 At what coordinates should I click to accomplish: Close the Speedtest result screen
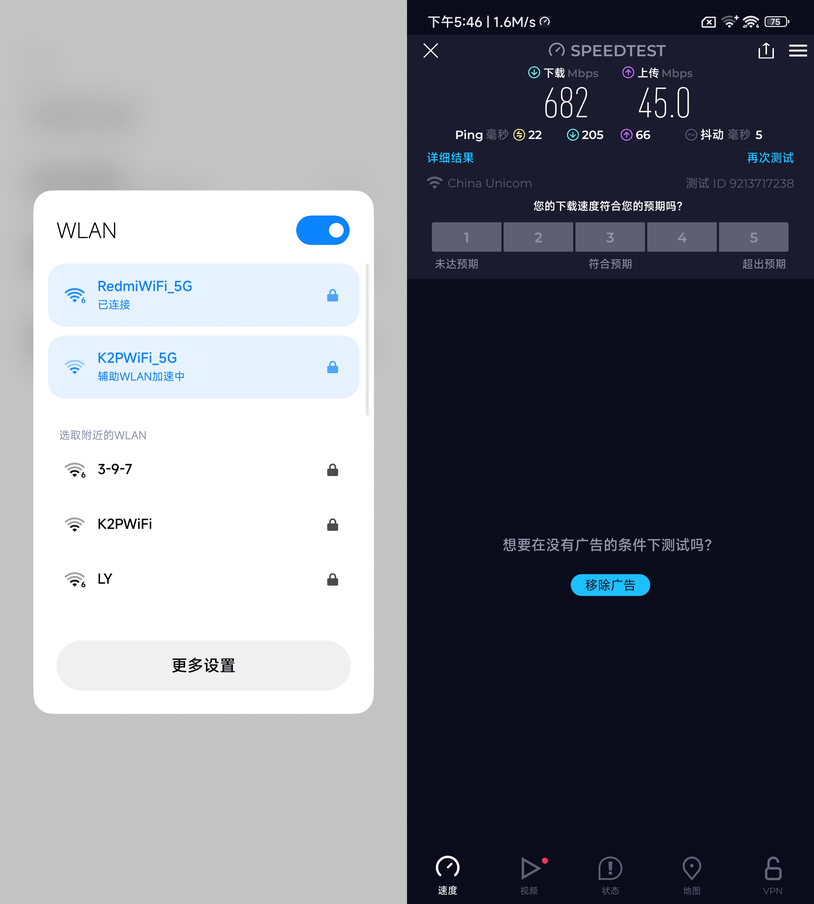click(x=431, y=51)
